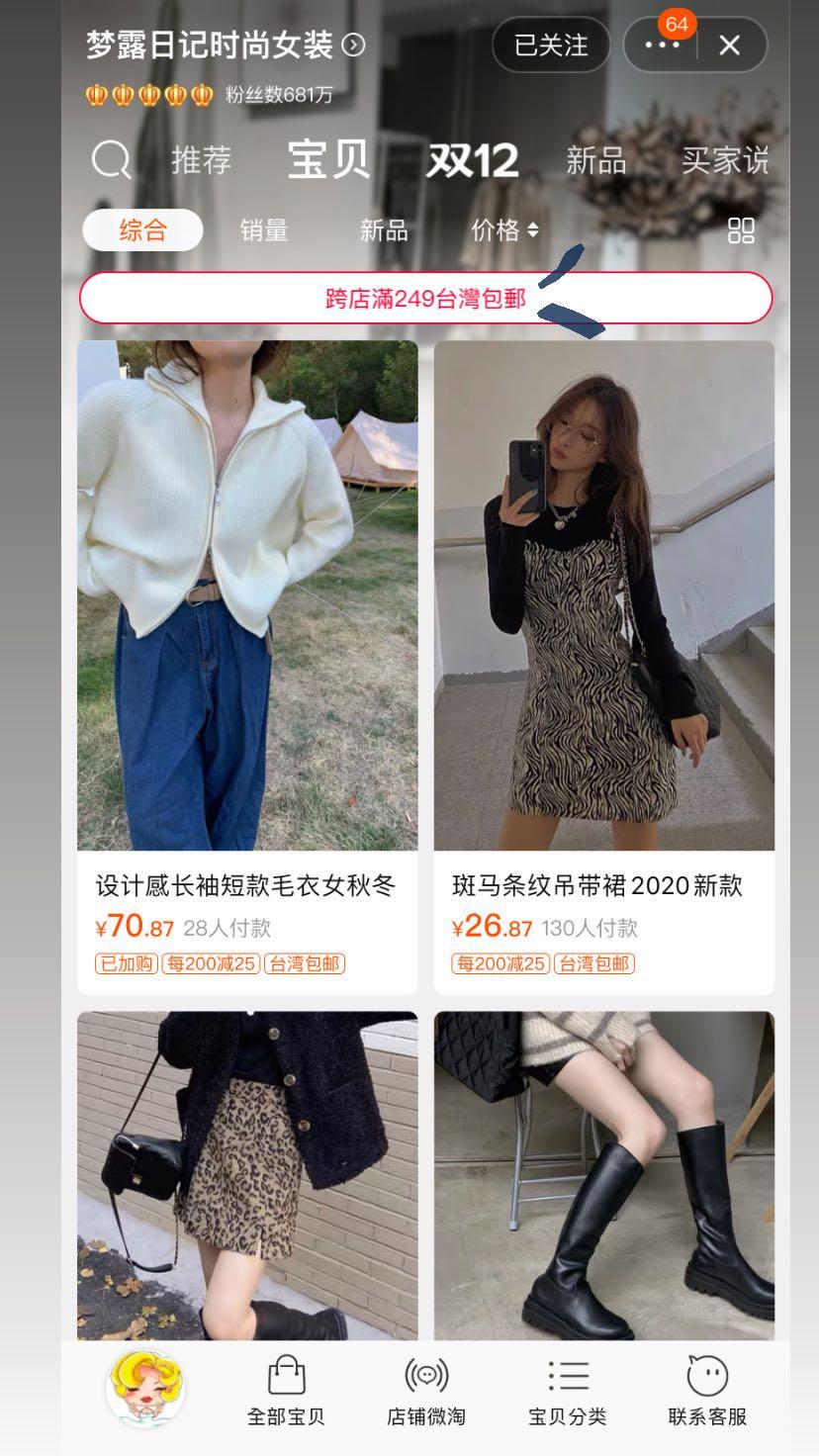Contact 联系客服 customer service

coord(707,1392)
